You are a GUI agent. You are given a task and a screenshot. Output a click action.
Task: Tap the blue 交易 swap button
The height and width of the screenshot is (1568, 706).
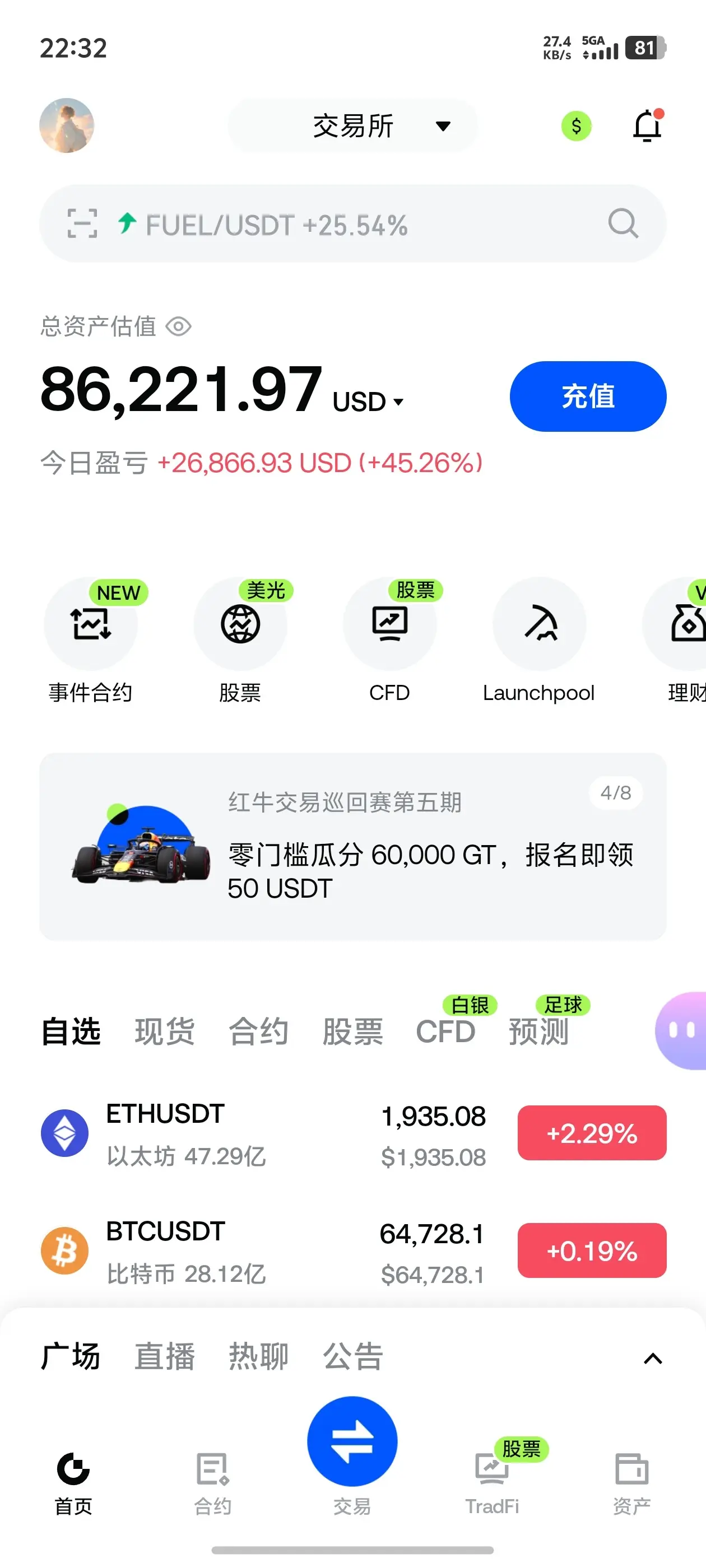pyautogui.click(x=352, y=1441)
